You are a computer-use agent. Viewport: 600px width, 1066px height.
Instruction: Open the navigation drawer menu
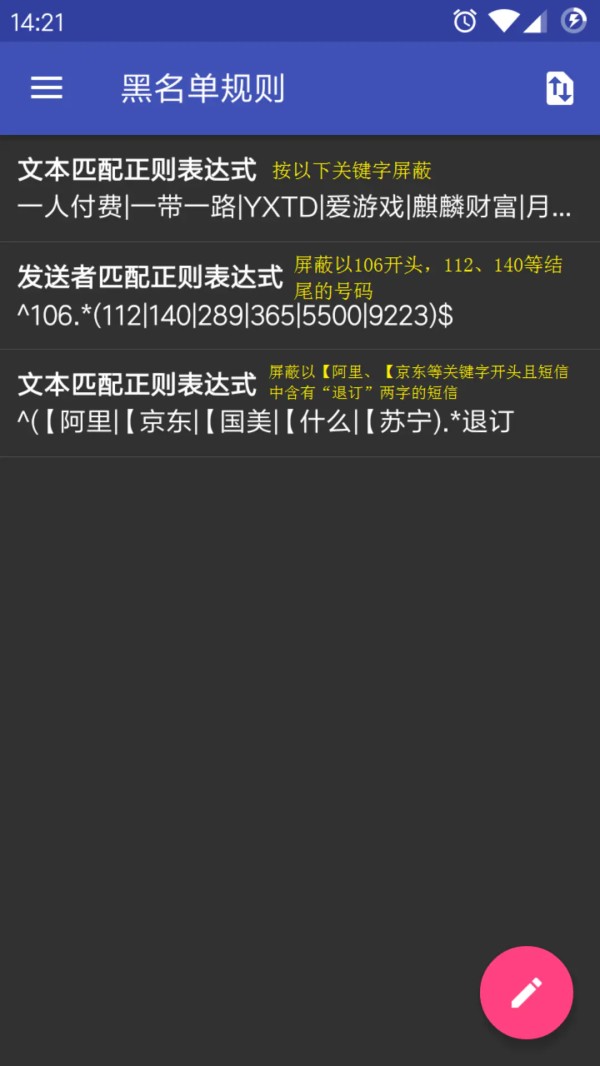pyautogui.click(x=46, y=88)
